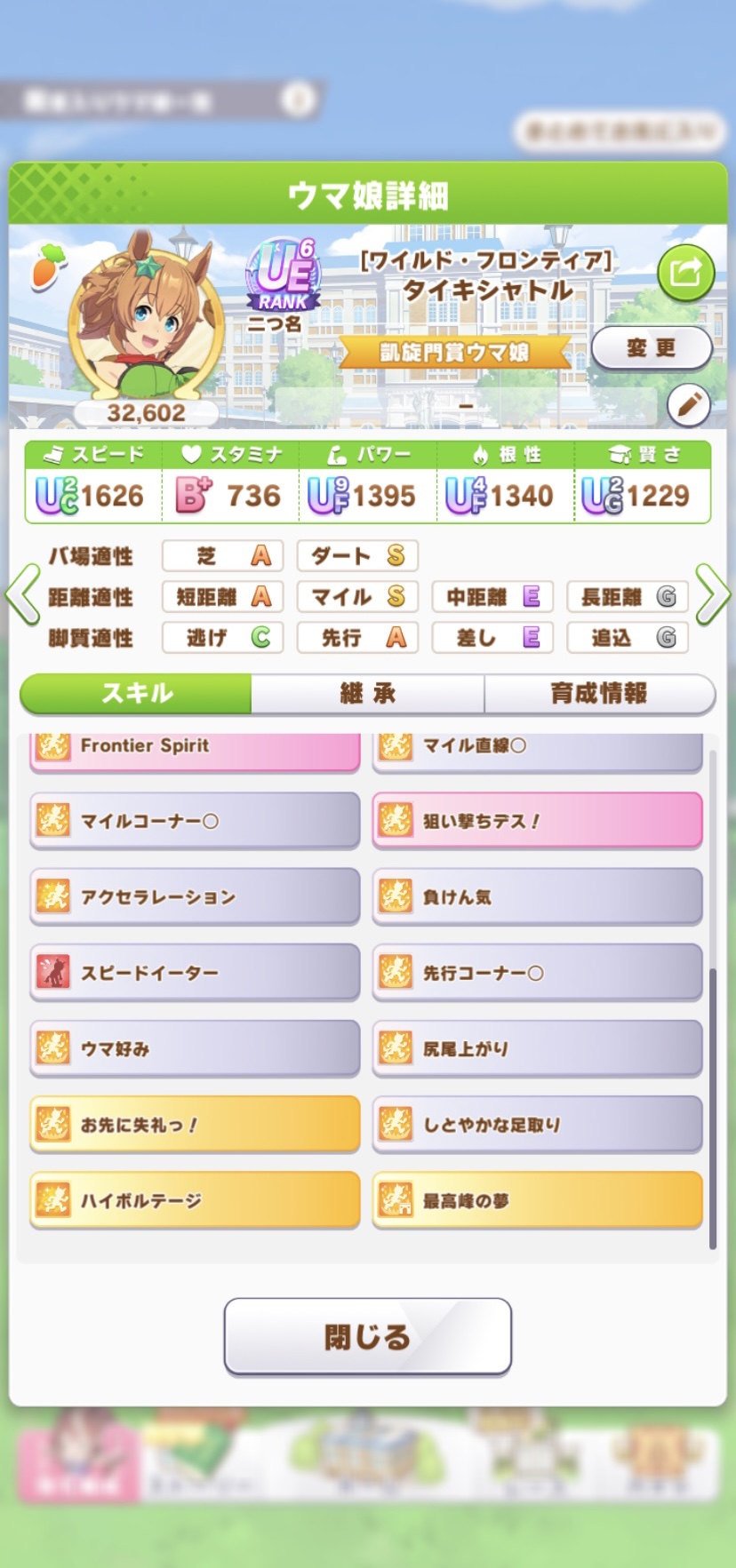View details of 負けん気 skill
The width and height of the screenshot is (736, 1568).
(537, 897)
